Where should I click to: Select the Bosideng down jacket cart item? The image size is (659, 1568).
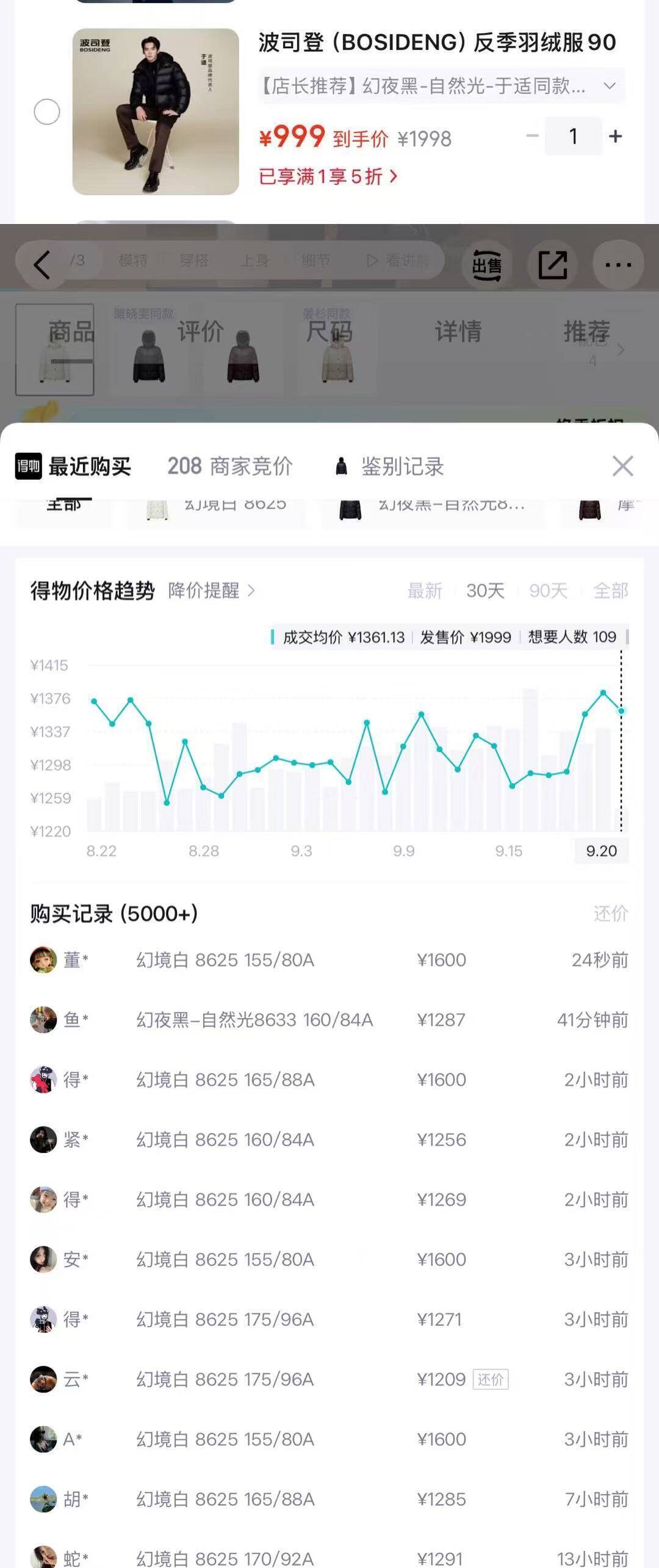click(x=47, y=112)
